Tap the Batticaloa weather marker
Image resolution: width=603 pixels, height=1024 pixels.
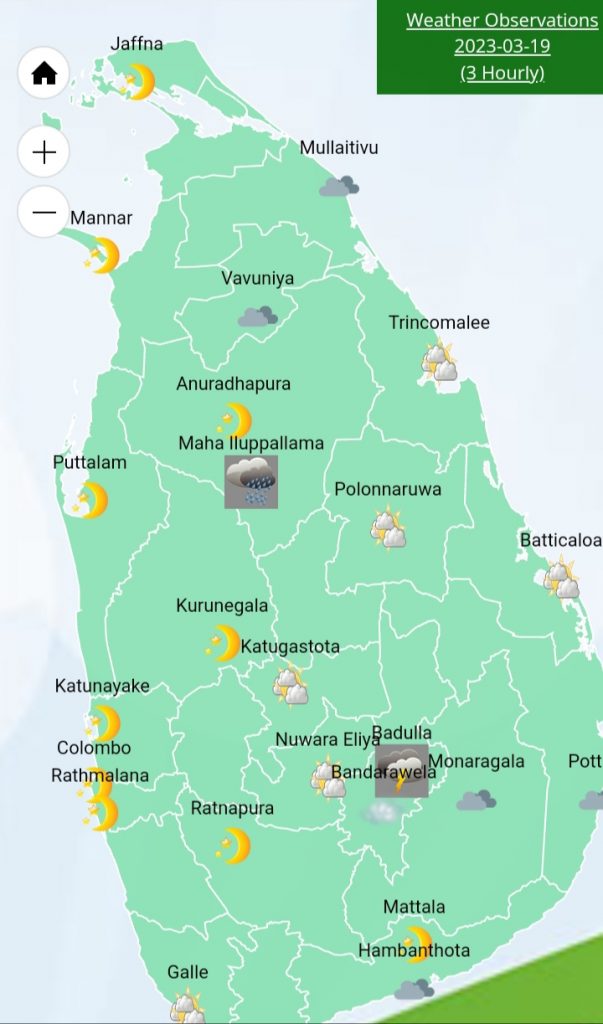[561, 579]
